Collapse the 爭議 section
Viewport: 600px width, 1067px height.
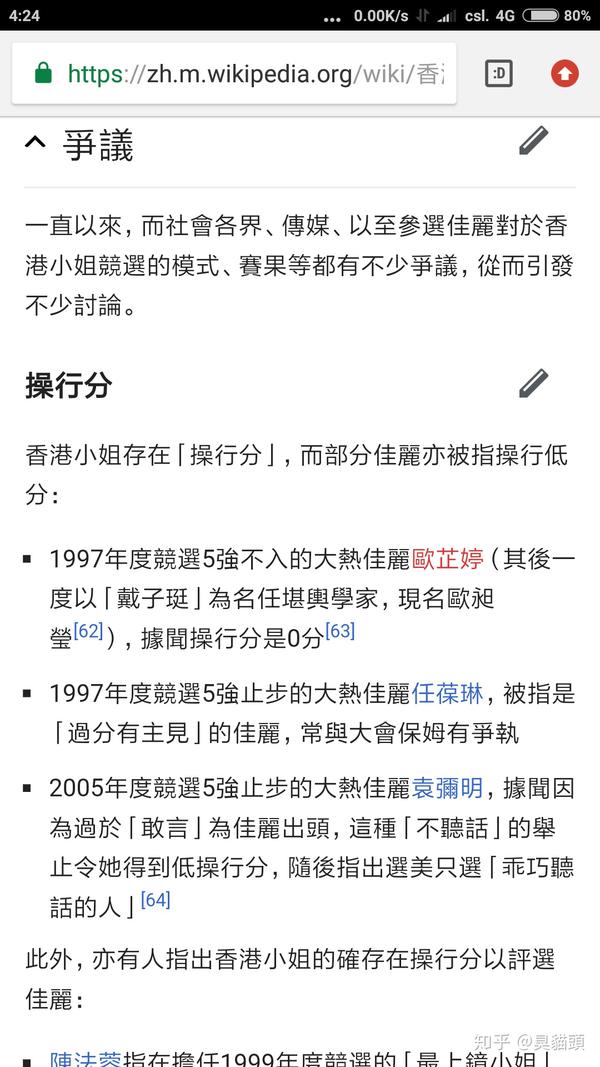36,144
